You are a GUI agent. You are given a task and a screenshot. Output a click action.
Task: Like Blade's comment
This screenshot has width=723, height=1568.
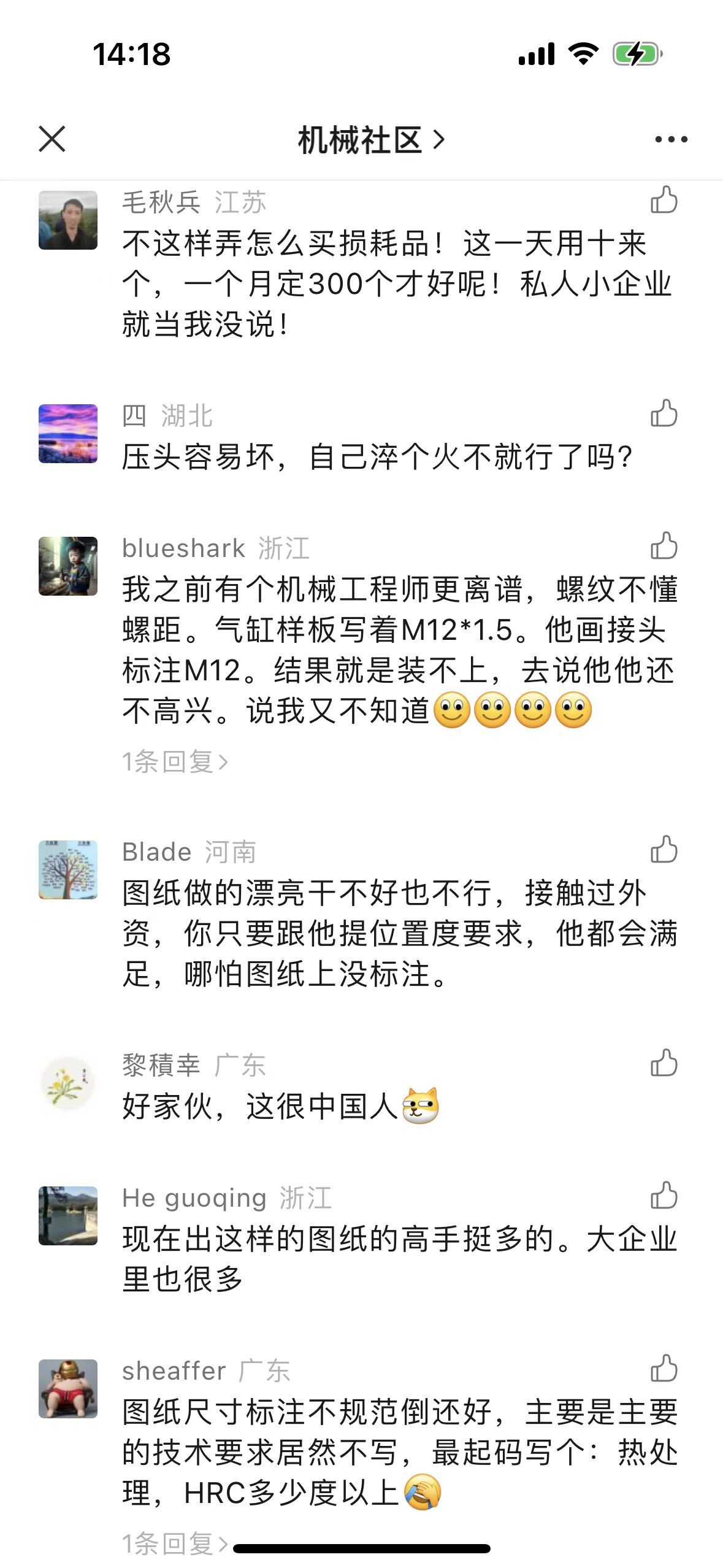(664, 850)
